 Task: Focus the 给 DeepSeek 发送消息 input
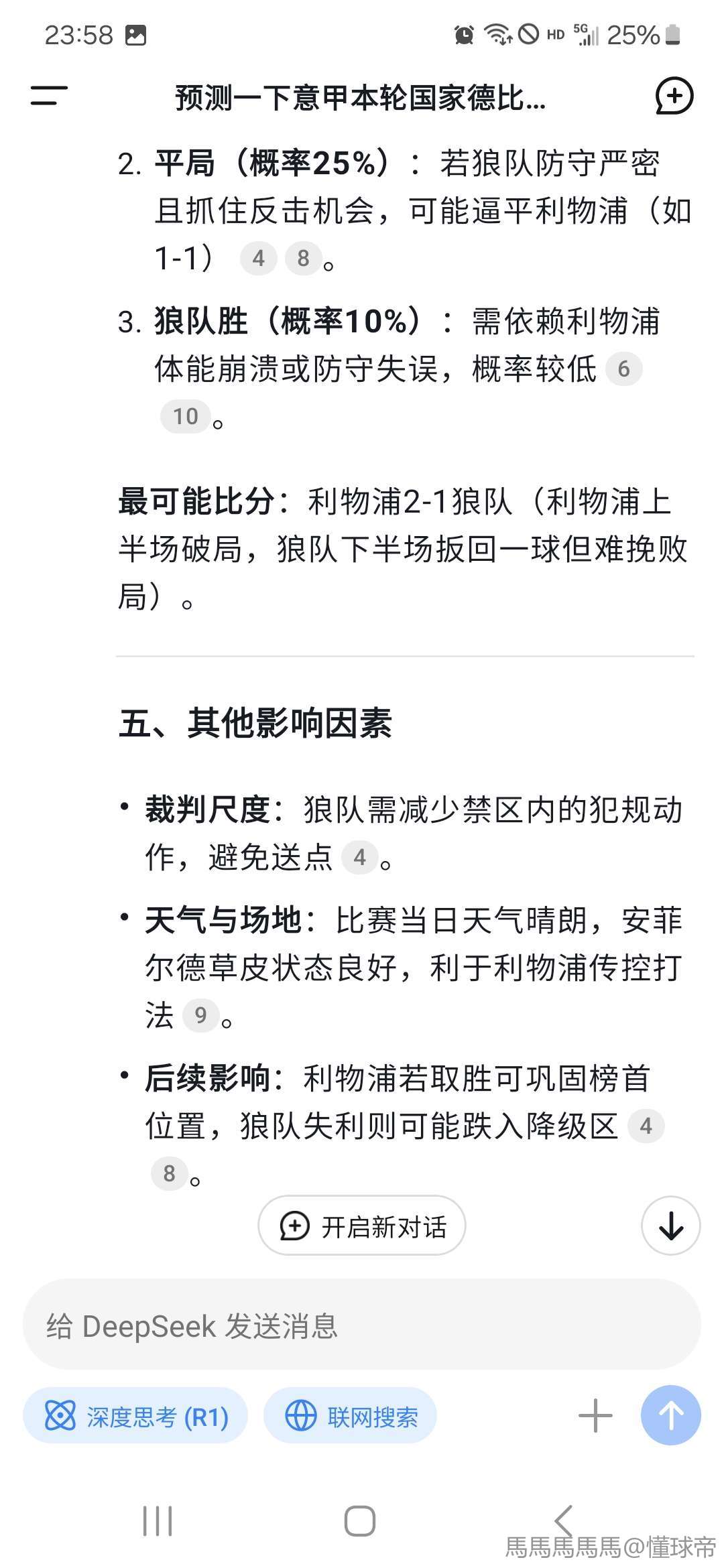click(362, 1326)
